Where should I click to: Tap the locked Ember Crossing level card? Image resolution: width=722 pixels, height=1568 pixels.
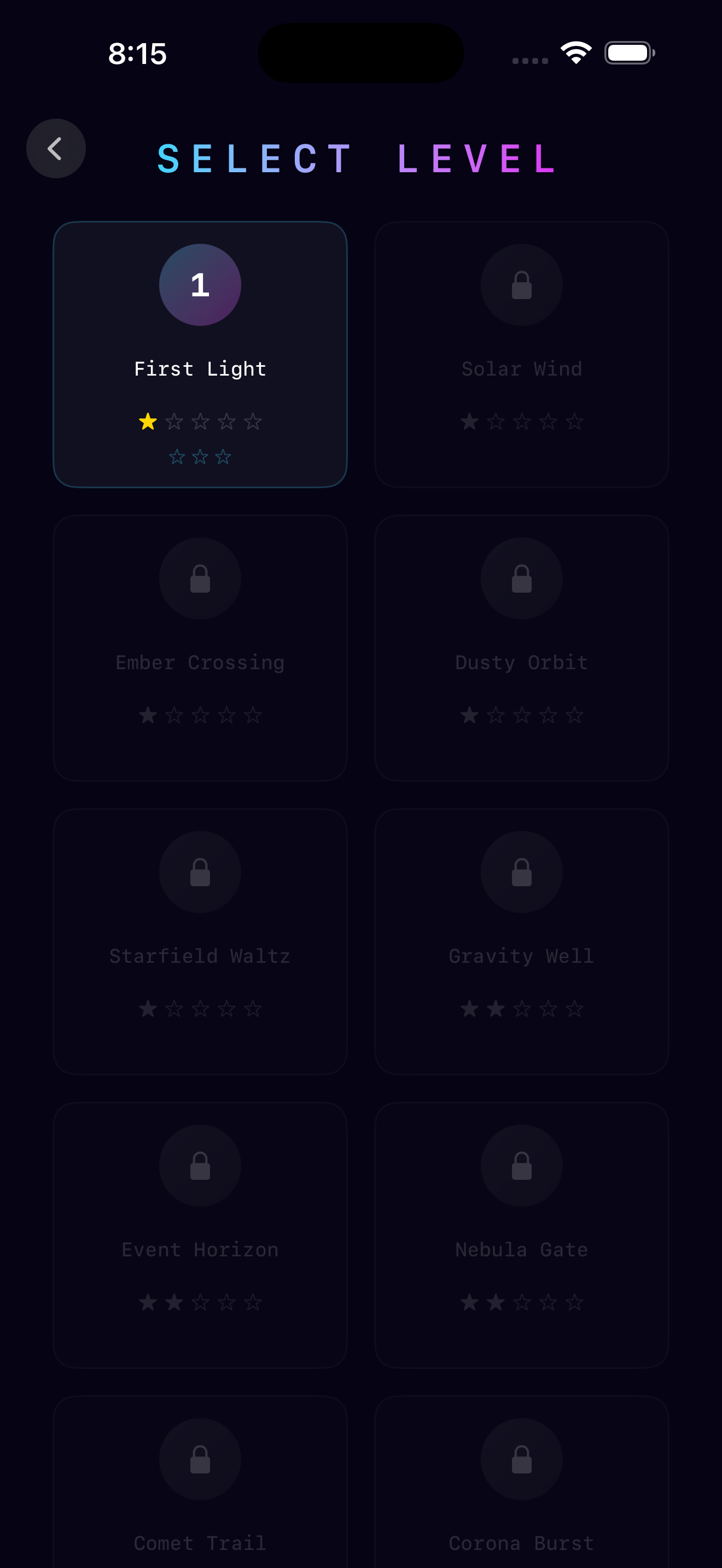click(200, 648)
